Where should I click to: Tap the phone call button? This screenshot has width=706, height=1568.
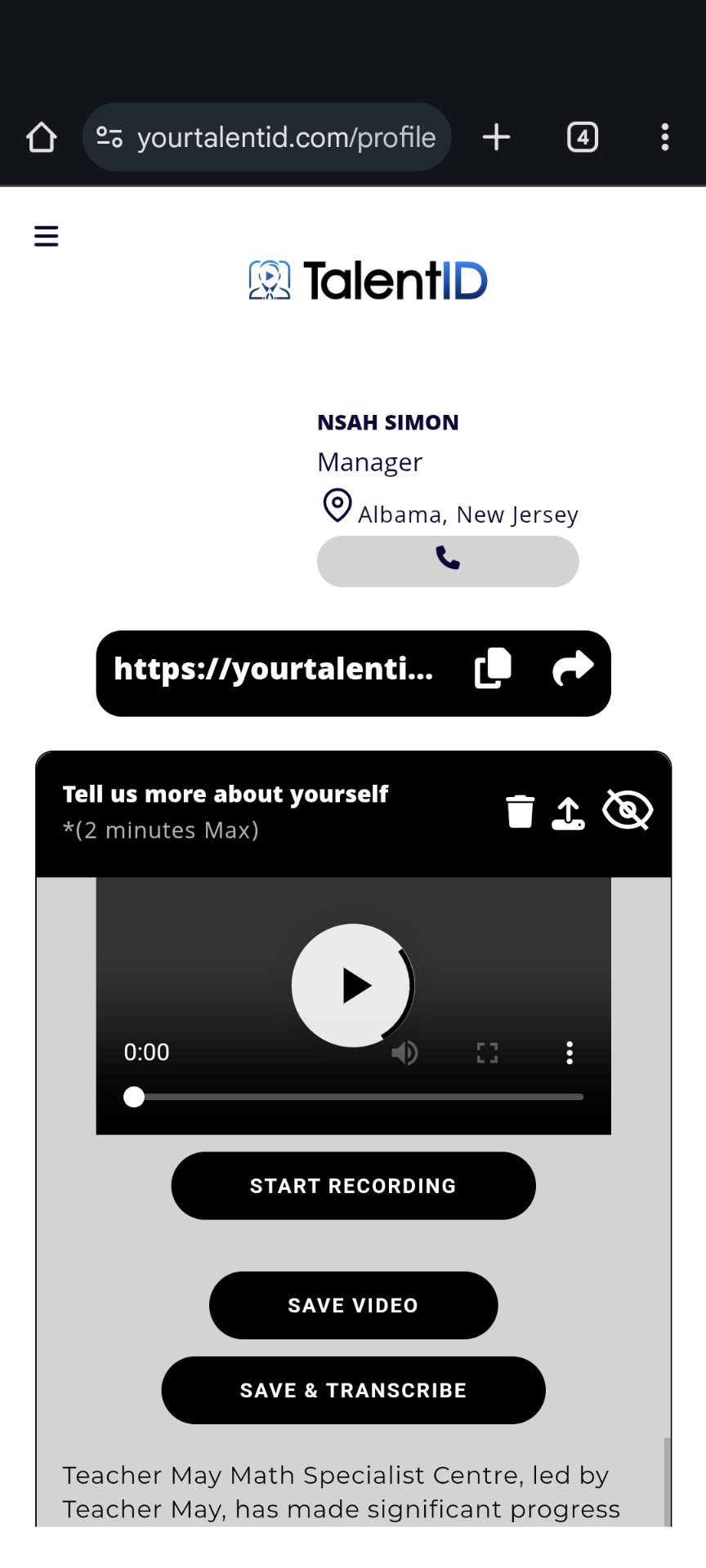[448, 561]
